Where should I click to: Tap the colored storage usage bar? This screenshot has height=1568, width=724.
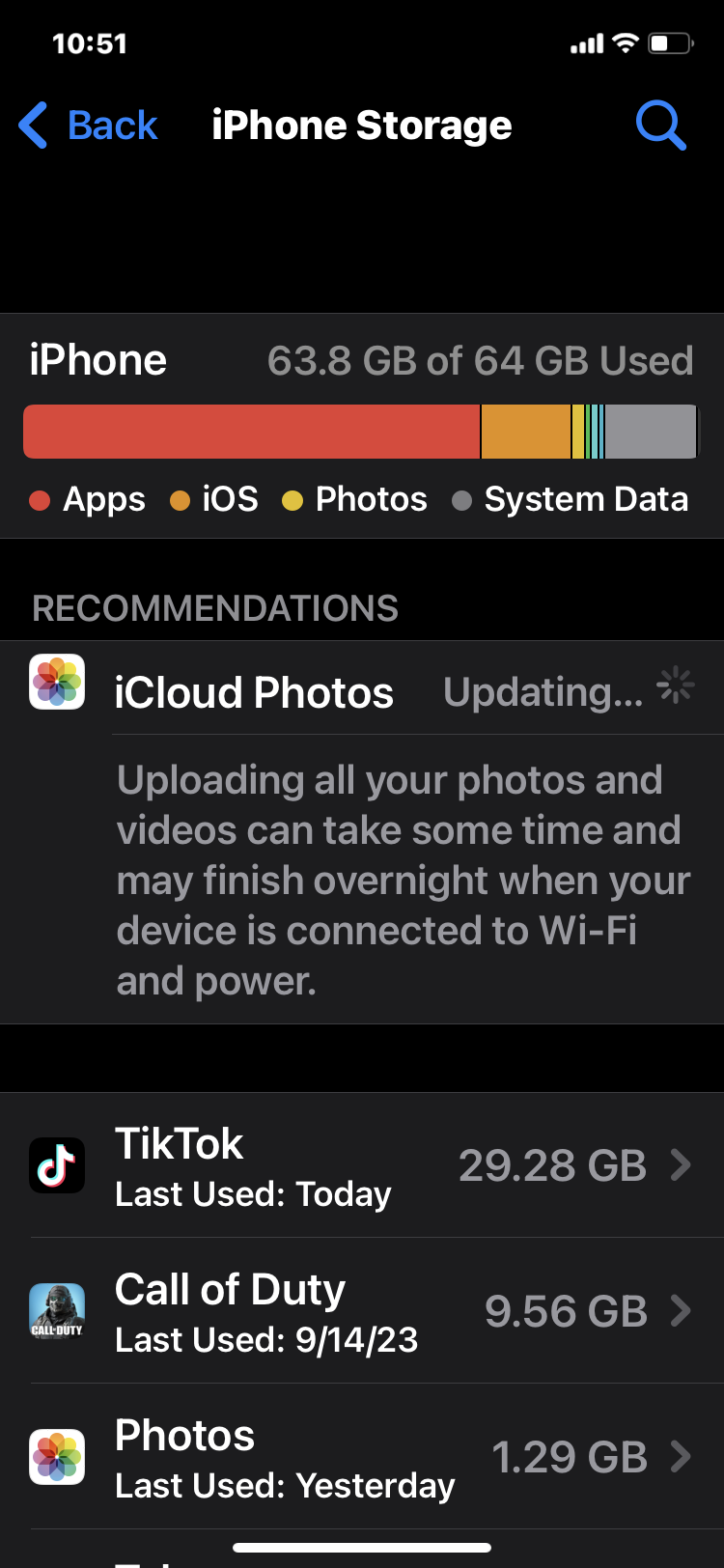(x=362, y=431)
